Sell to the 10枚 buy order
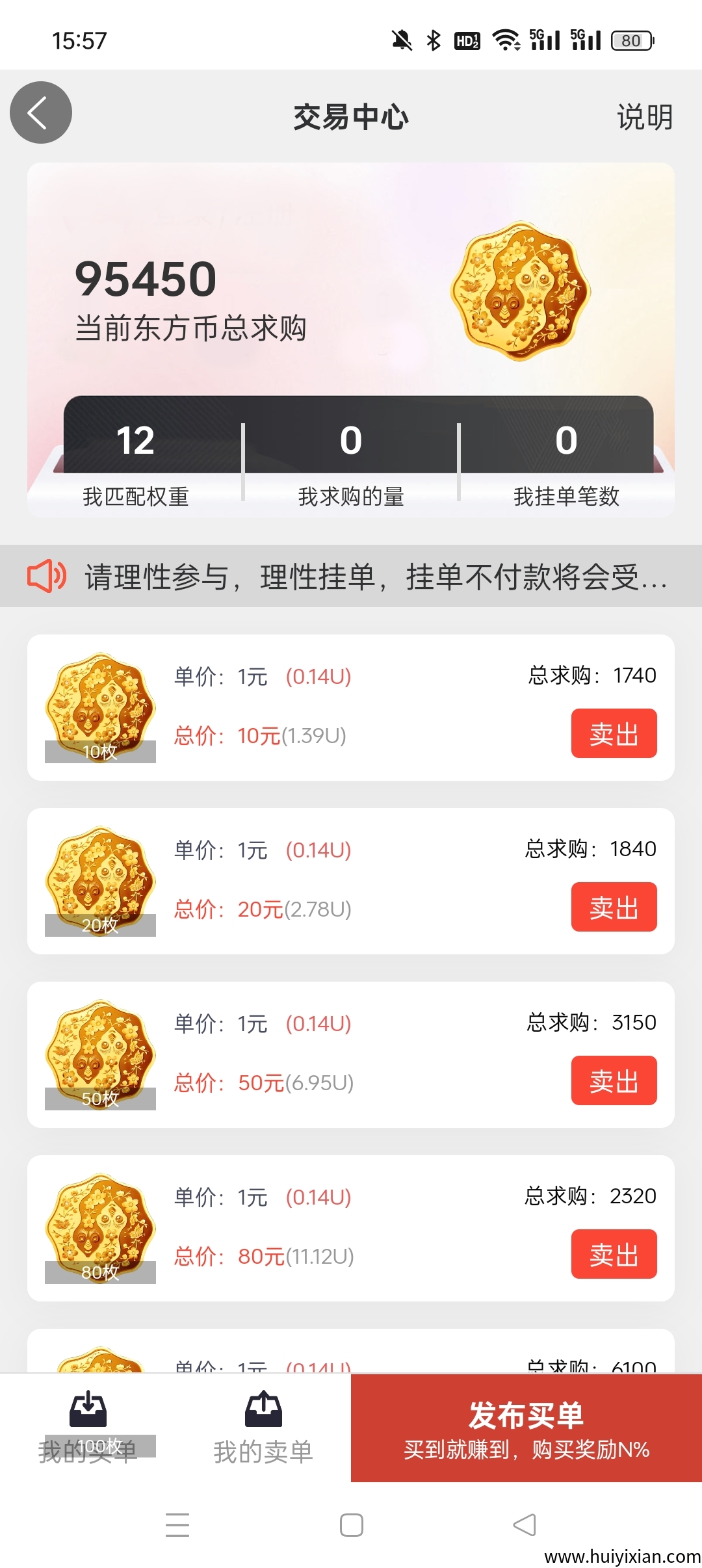702x1568 pixels. (614, 733)
